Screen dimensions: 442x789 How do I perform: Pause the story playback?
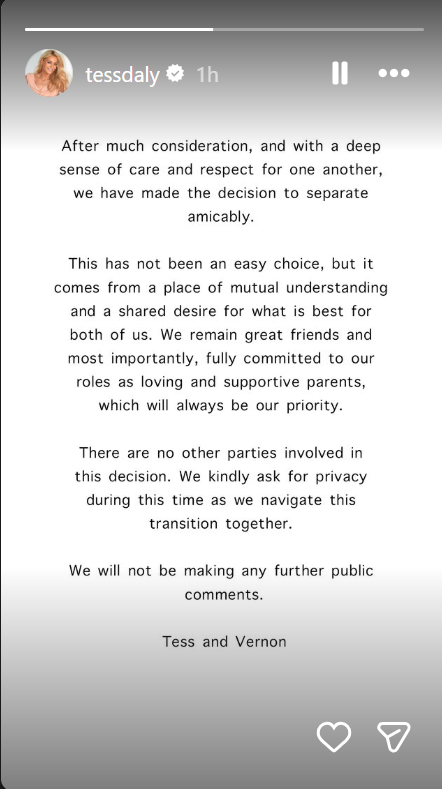coord(340,73)
